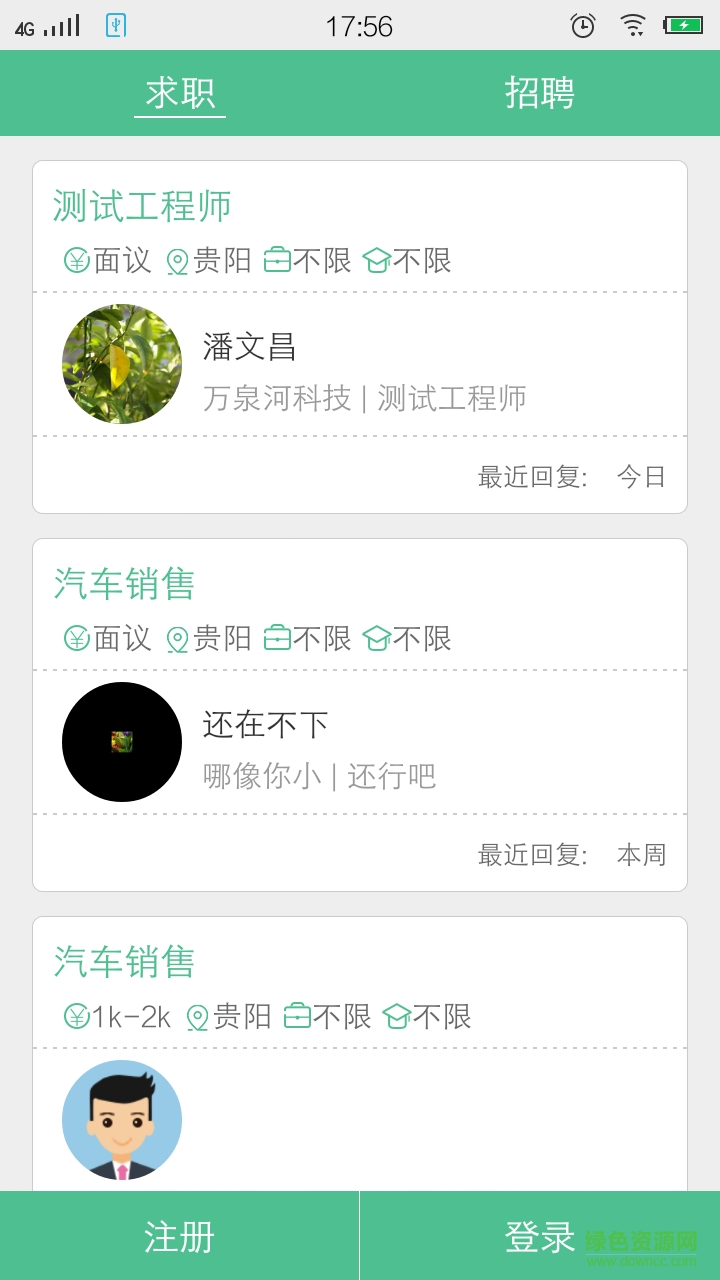Viewport: 720px width, 1280px height.
Task: Select the cartoon businessman avatar at the bottom
Action: [121, 1120]
